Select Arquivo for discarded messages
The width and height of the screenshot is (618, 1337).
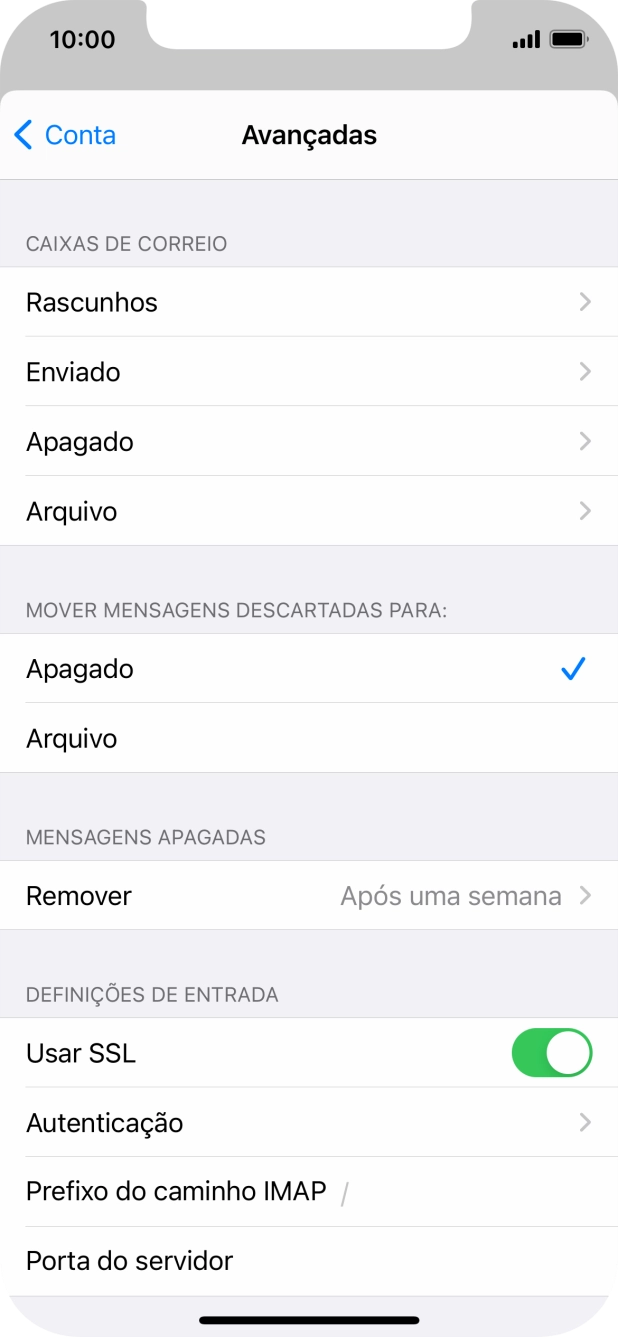pos(309,739)
